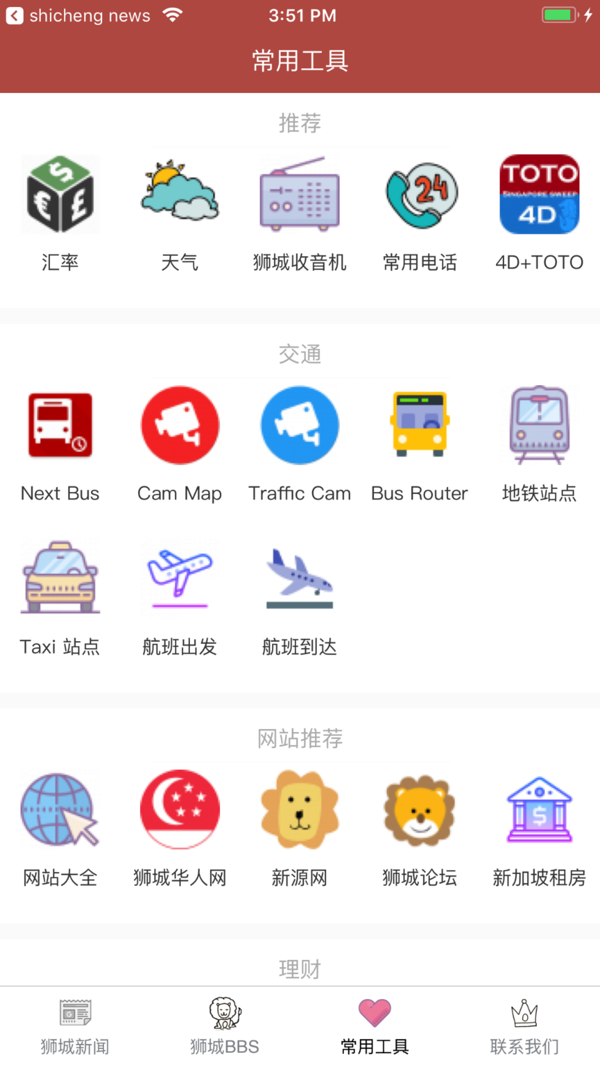Switch to the 狮城新闻 tab
The image size is (600, 1067).
75,1027
